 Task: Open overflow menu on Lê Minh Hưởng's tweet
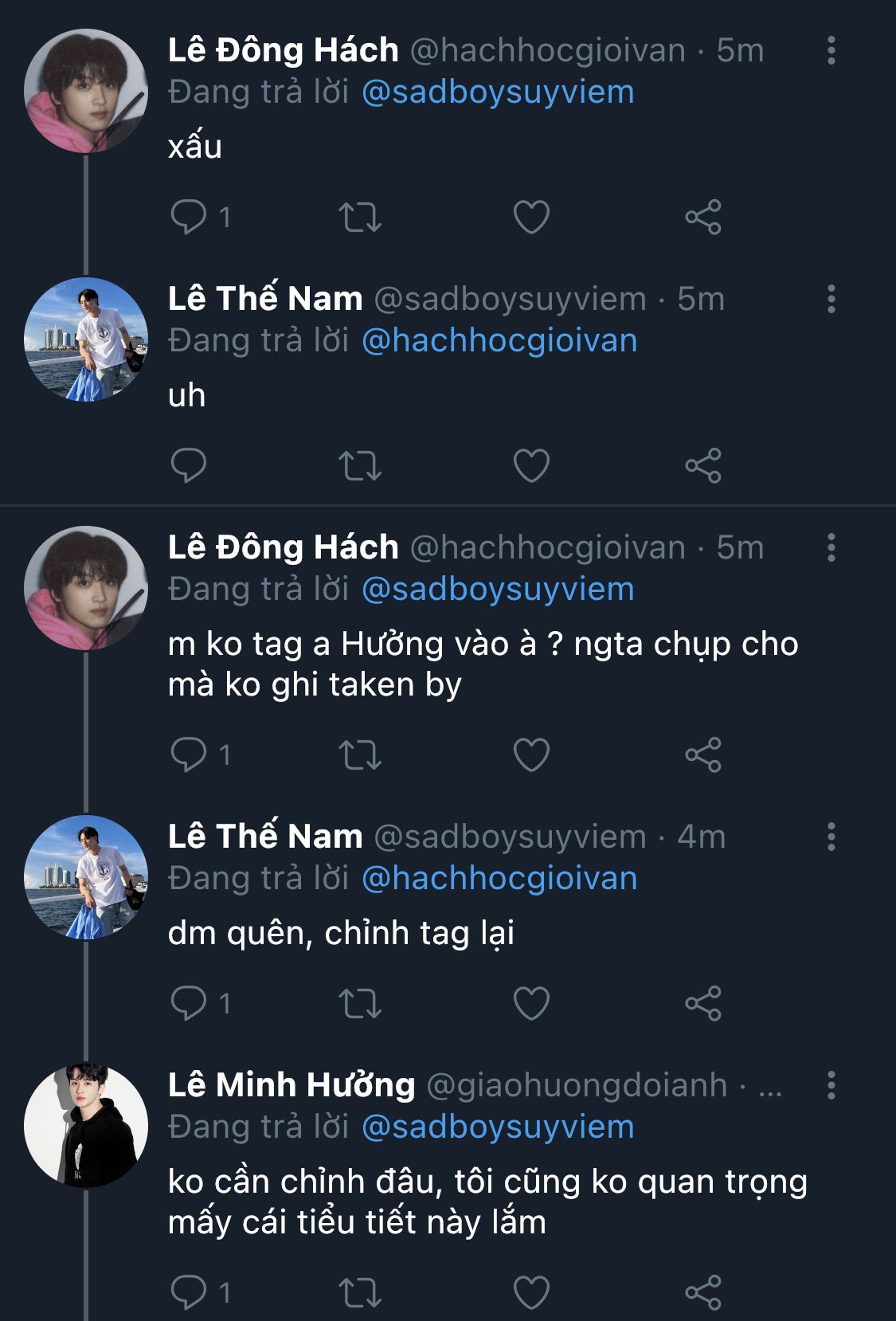831,1085
